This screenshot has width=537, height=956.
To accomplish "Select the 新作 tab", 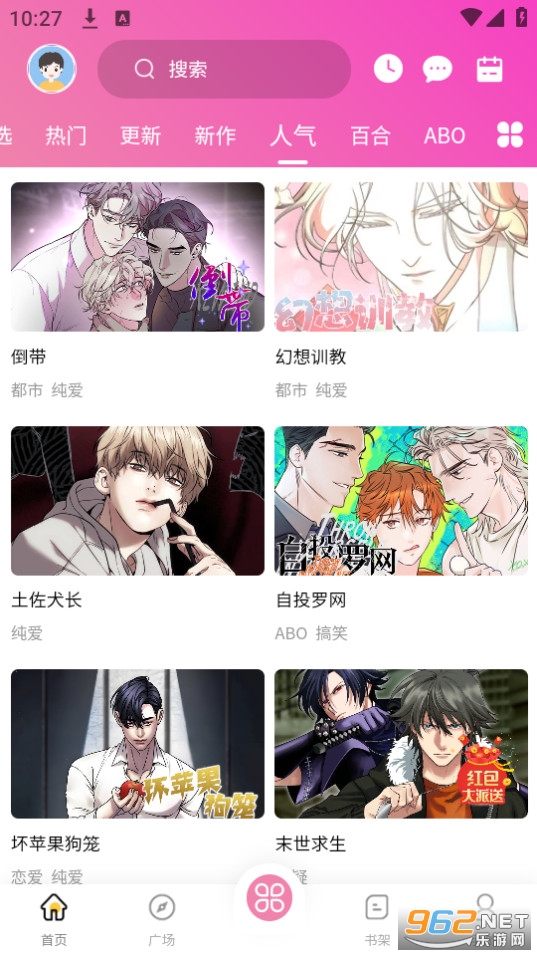I will pyautogui.click(x=215, y=135).
